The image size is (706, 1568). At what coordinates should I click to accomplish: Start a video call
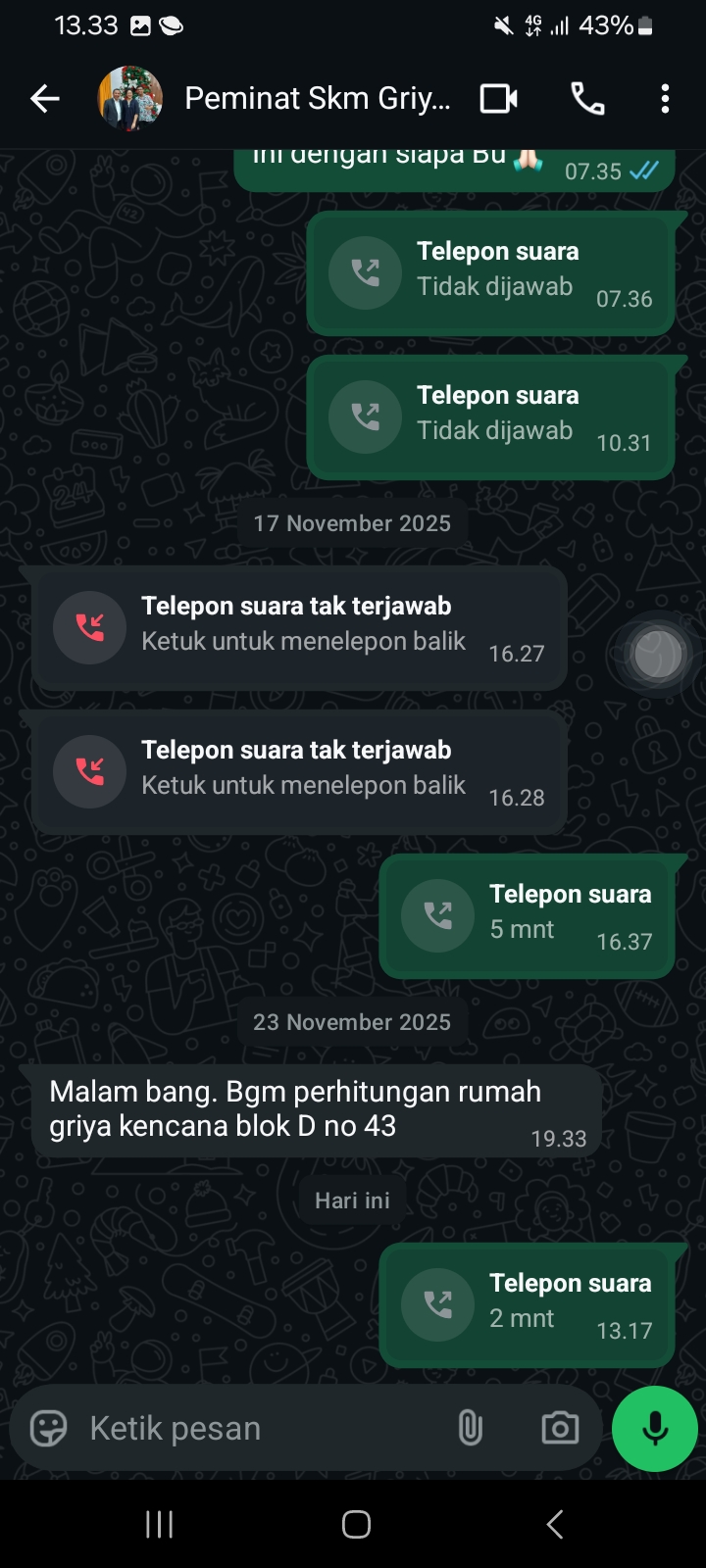[498, 98]
